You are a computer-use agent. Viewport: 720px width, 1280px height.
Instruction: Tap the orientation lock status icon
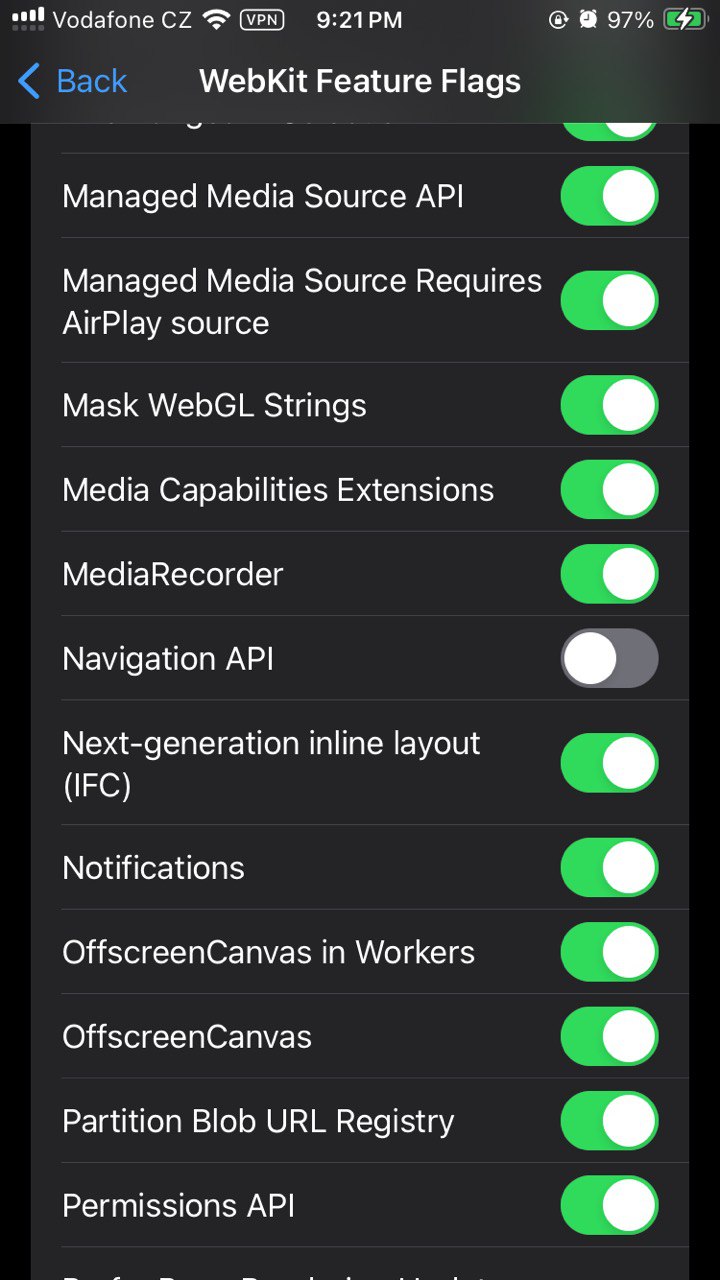pos(560,18)
